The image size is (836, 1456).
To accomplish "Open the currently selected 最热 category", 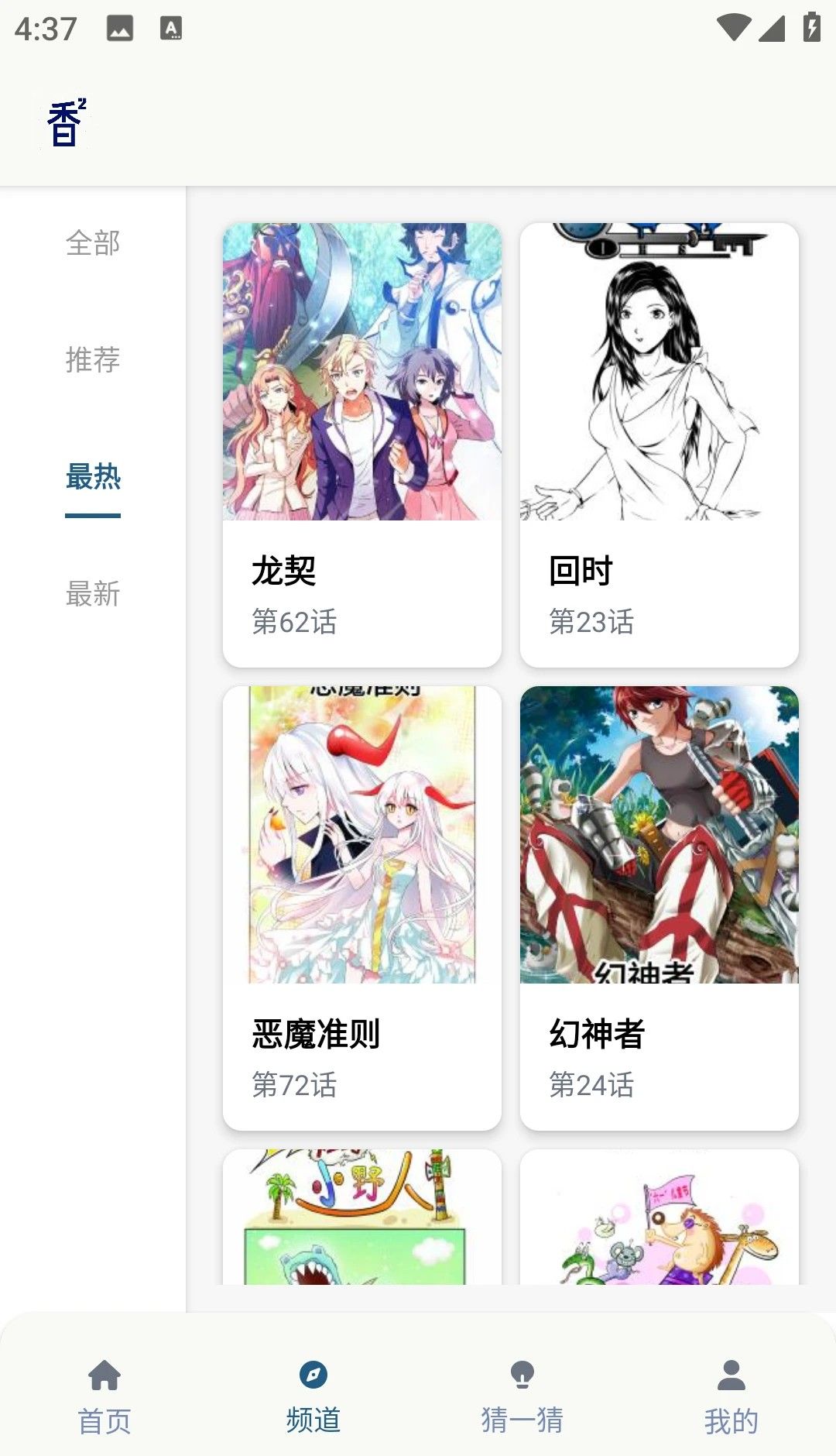I will pos(94,479).
